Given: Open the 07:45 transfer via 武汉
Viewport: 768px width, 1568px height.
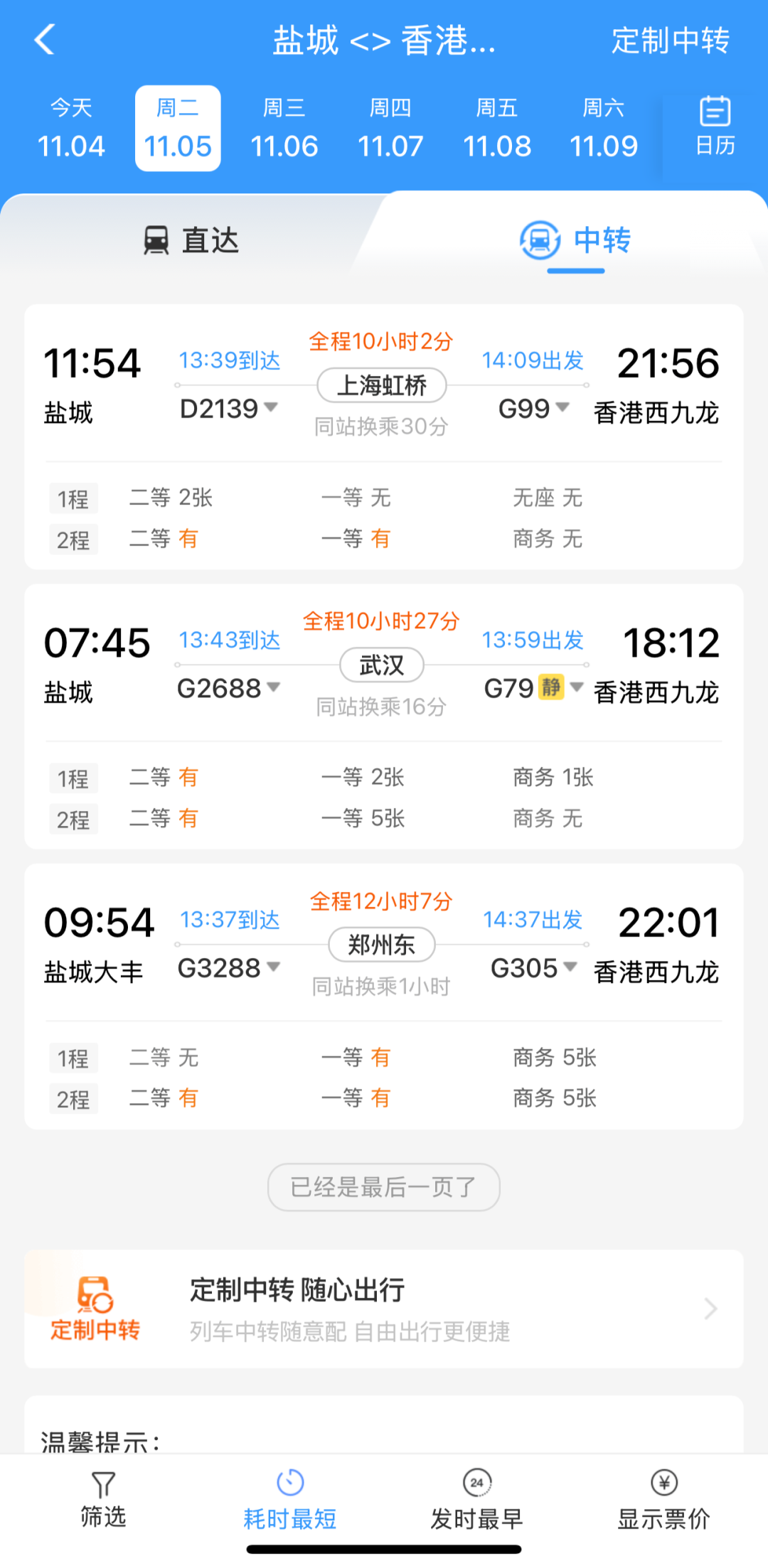Looking at the screenshot, I should point(384,716).
